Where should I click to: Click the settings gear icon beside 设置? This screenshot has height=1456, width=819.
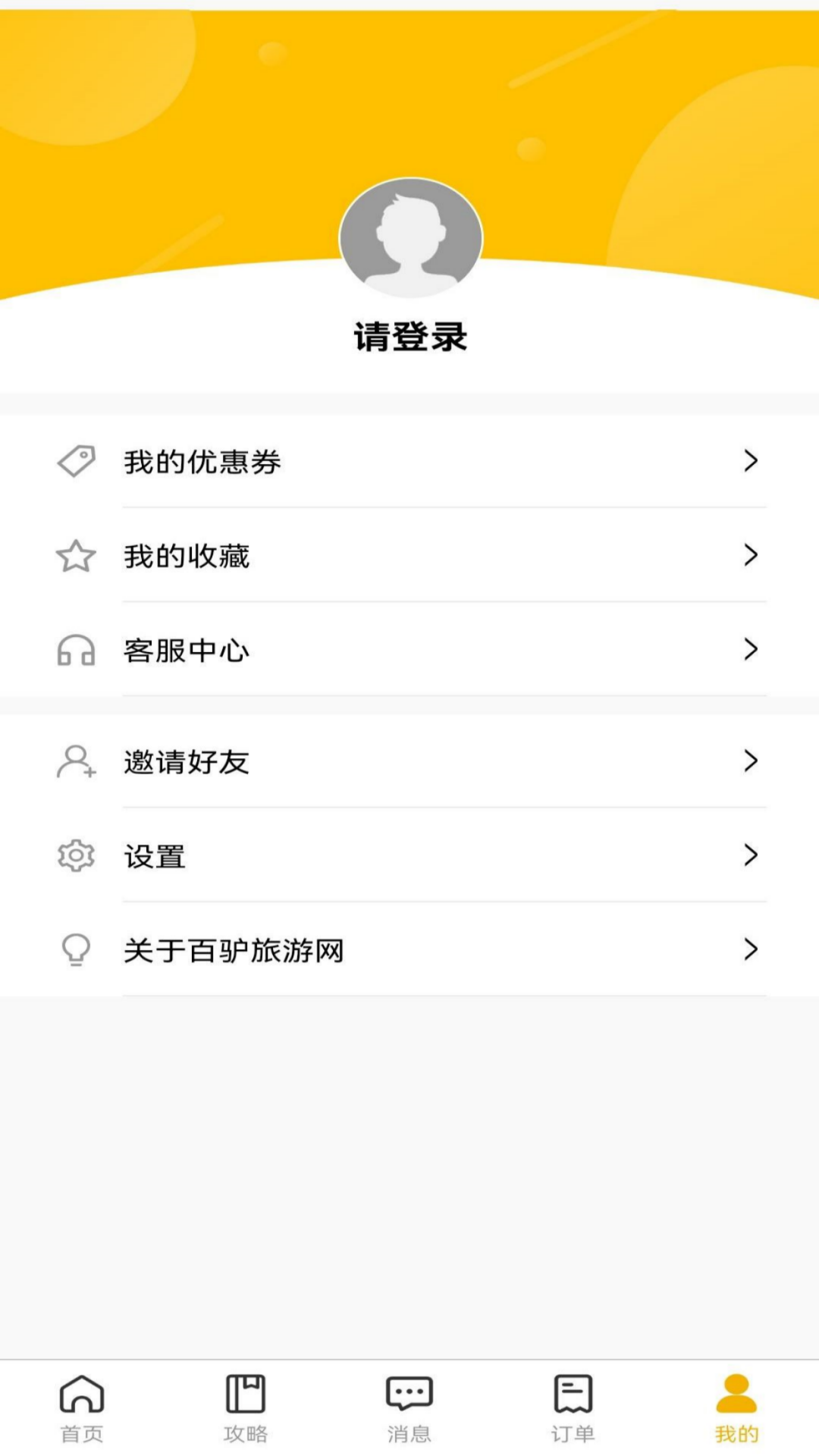tap(76, 855)
